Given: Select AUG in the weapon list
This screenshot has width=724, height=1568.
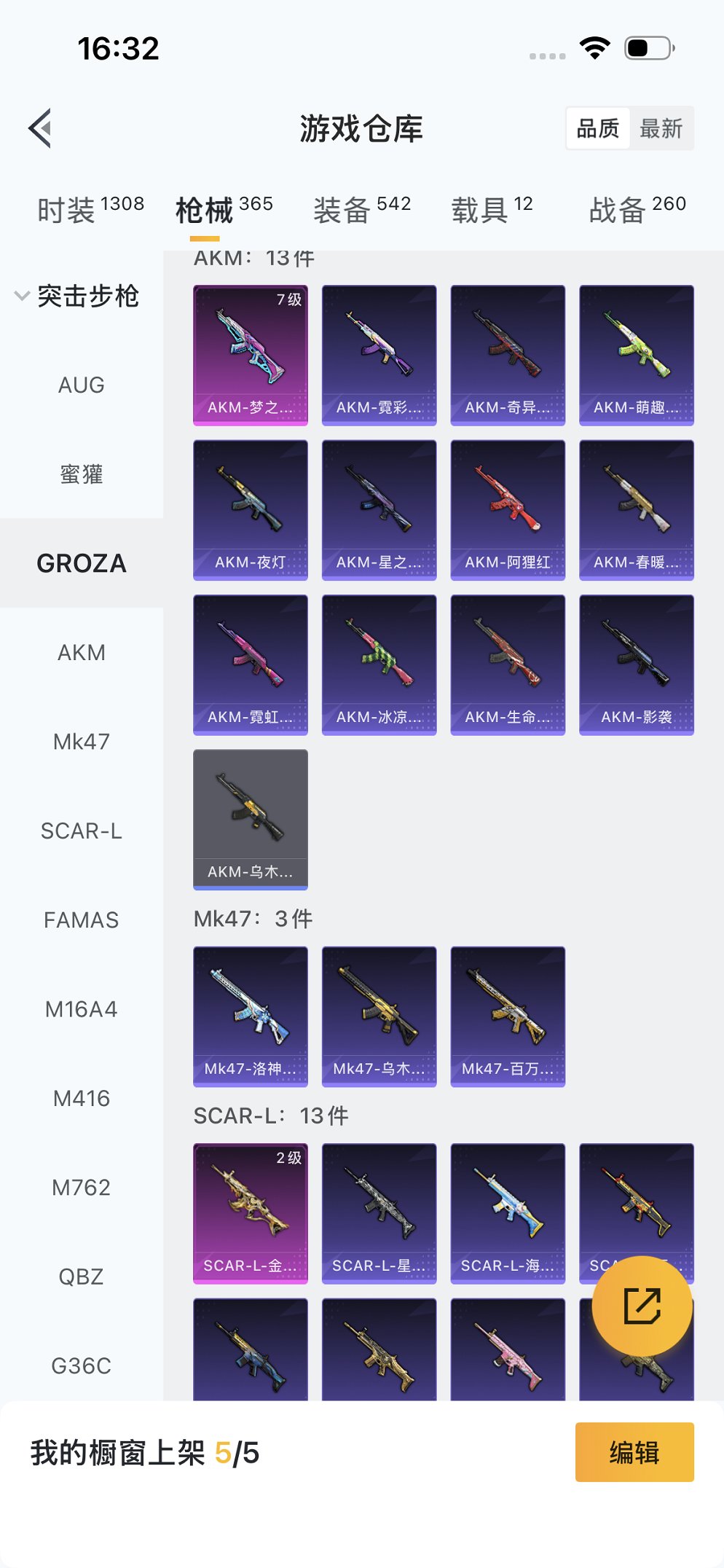Looking at the screenshot, I should [81, 385].
